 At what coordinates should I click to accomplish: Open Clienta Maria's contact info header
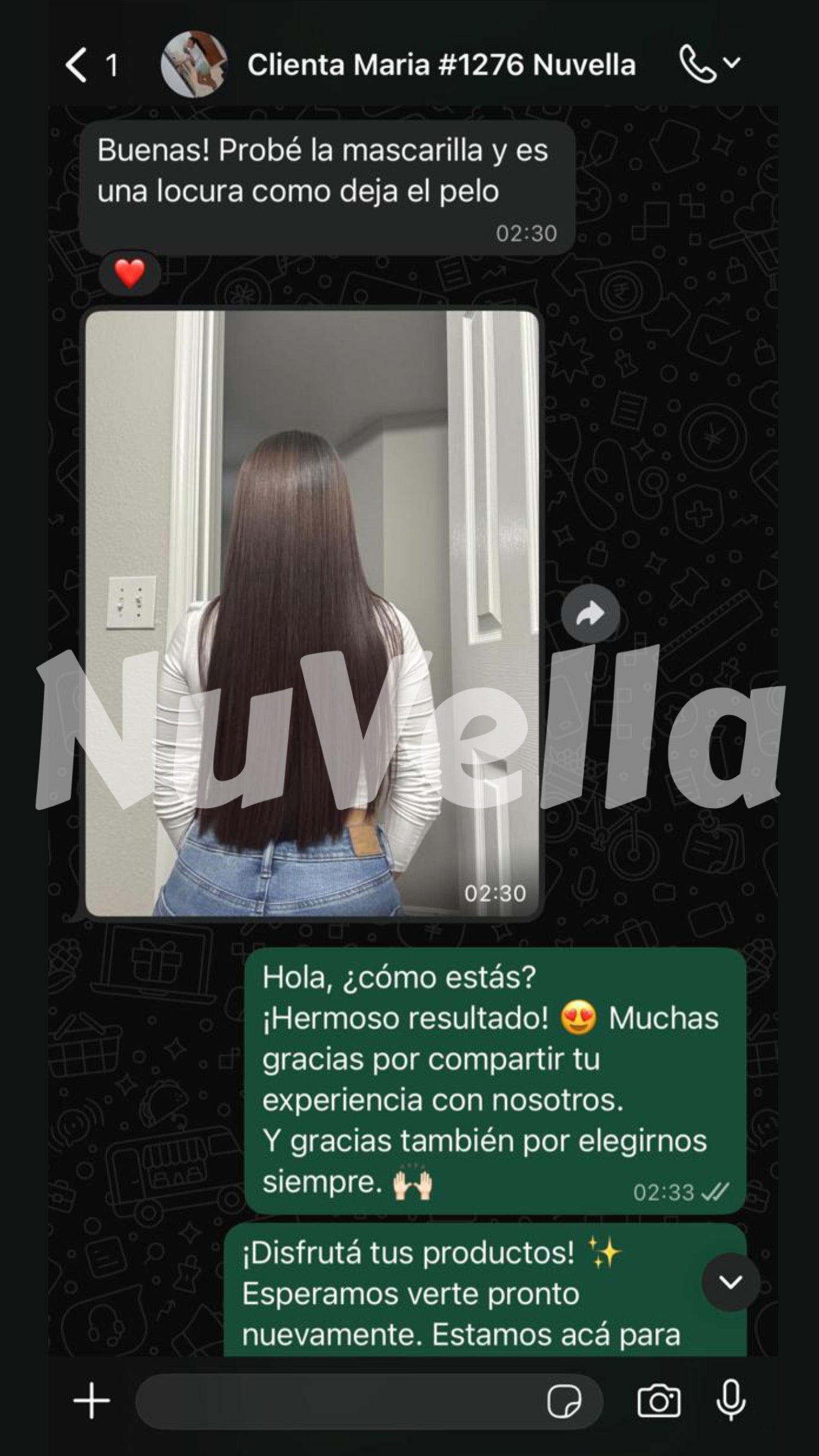[x=441, y=65]
